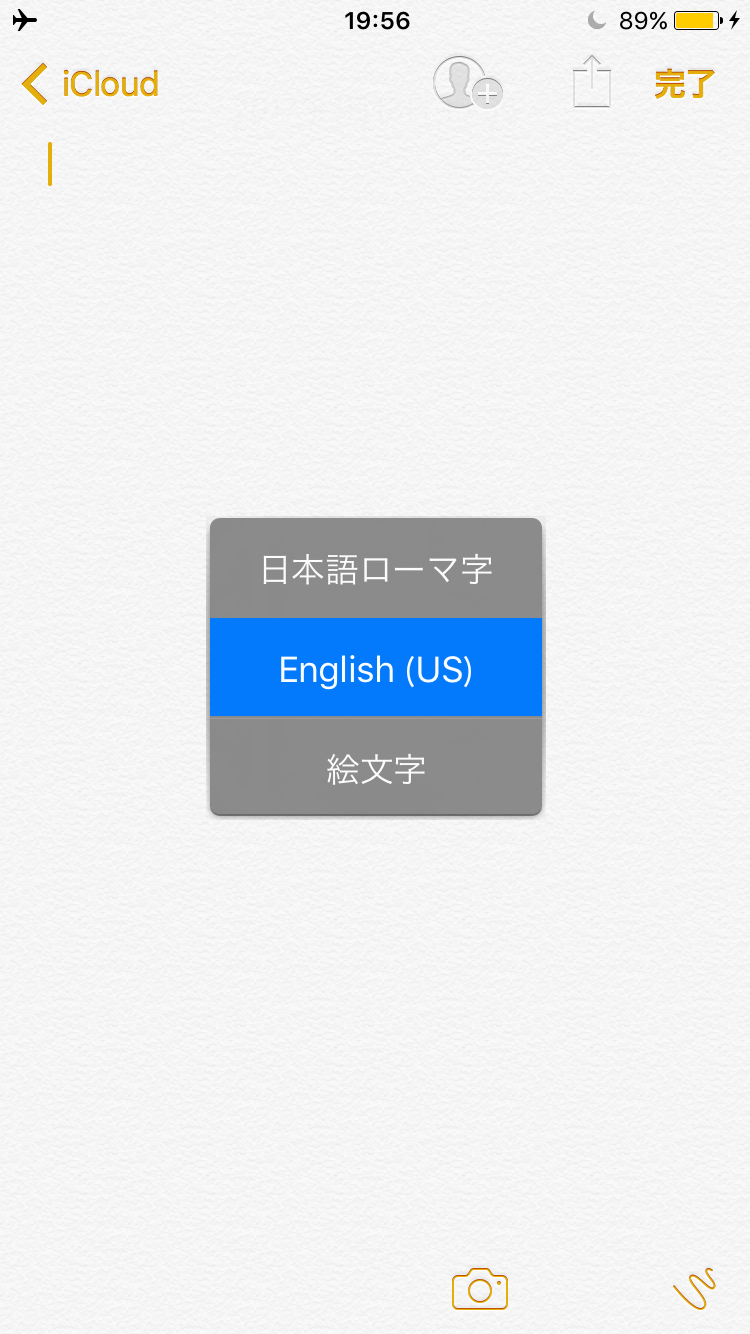The image size is (750, 1334).
Task: Choose English (US) keyboard
Action: coord(376,667)
